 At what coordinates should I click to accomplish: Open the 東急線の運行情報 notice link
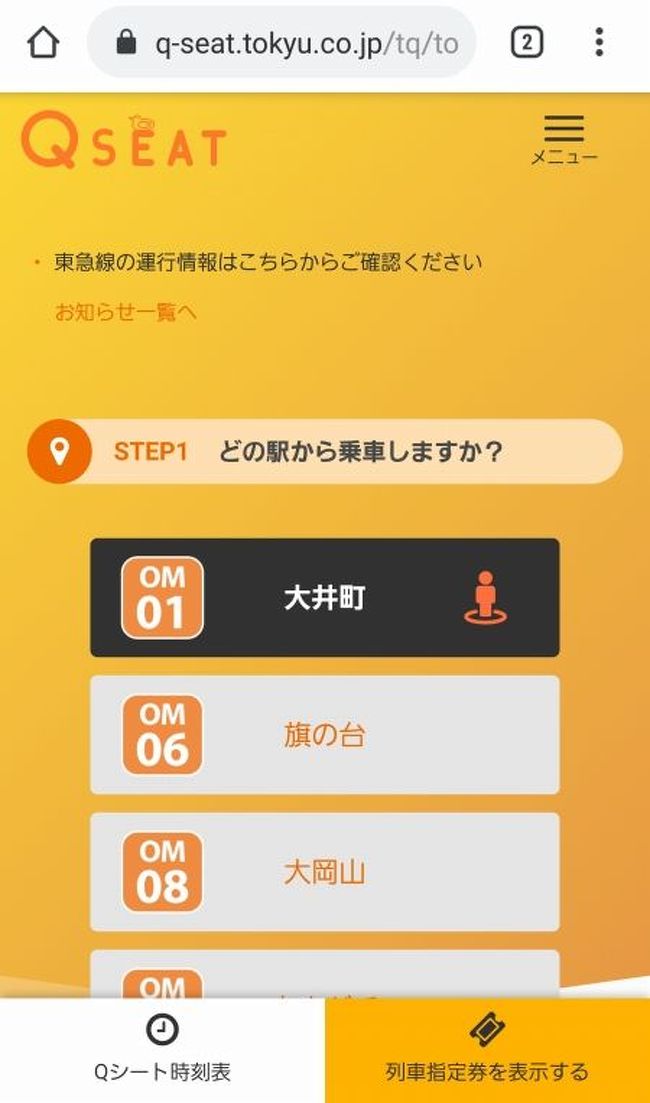point(268,263)
